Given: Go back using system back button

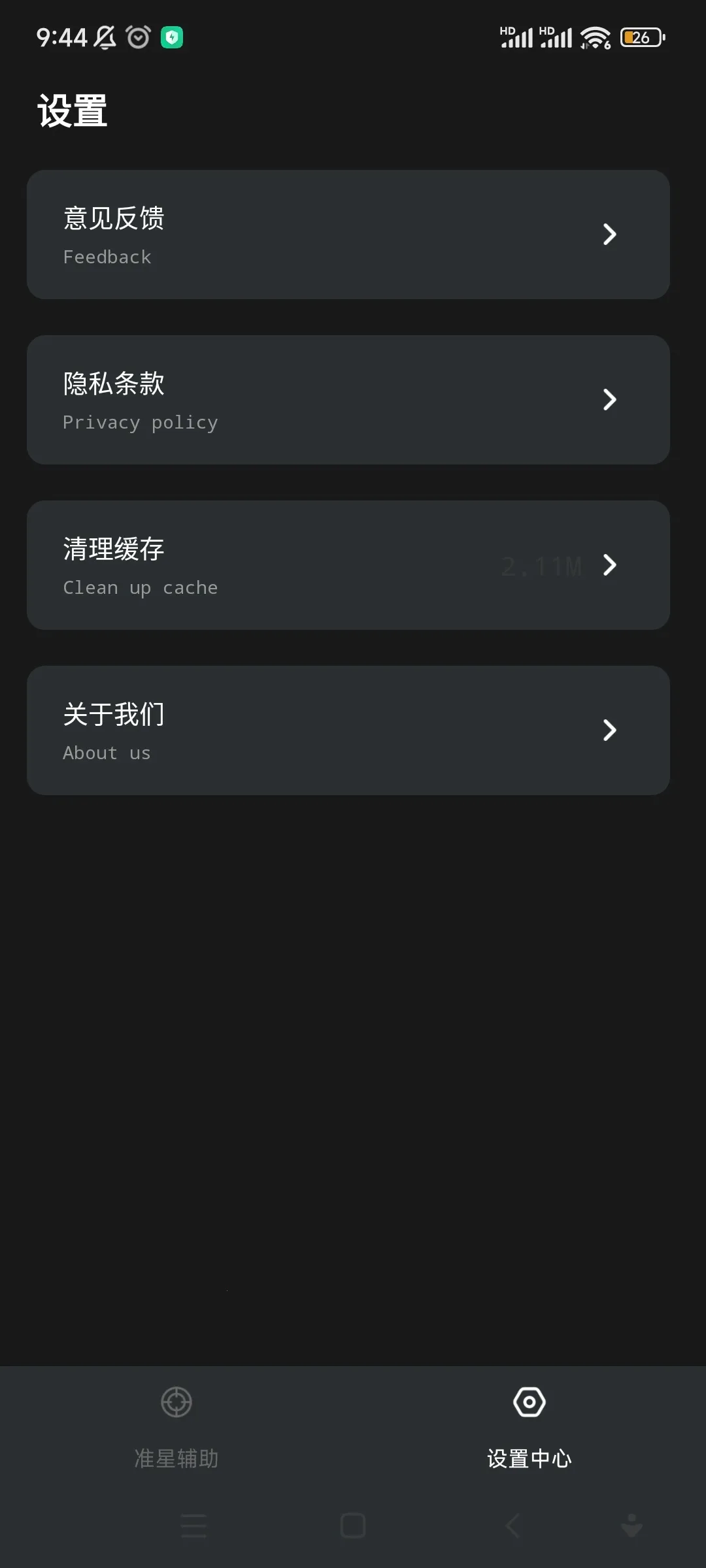Looking at the screenshot, I should point(513,1526).
